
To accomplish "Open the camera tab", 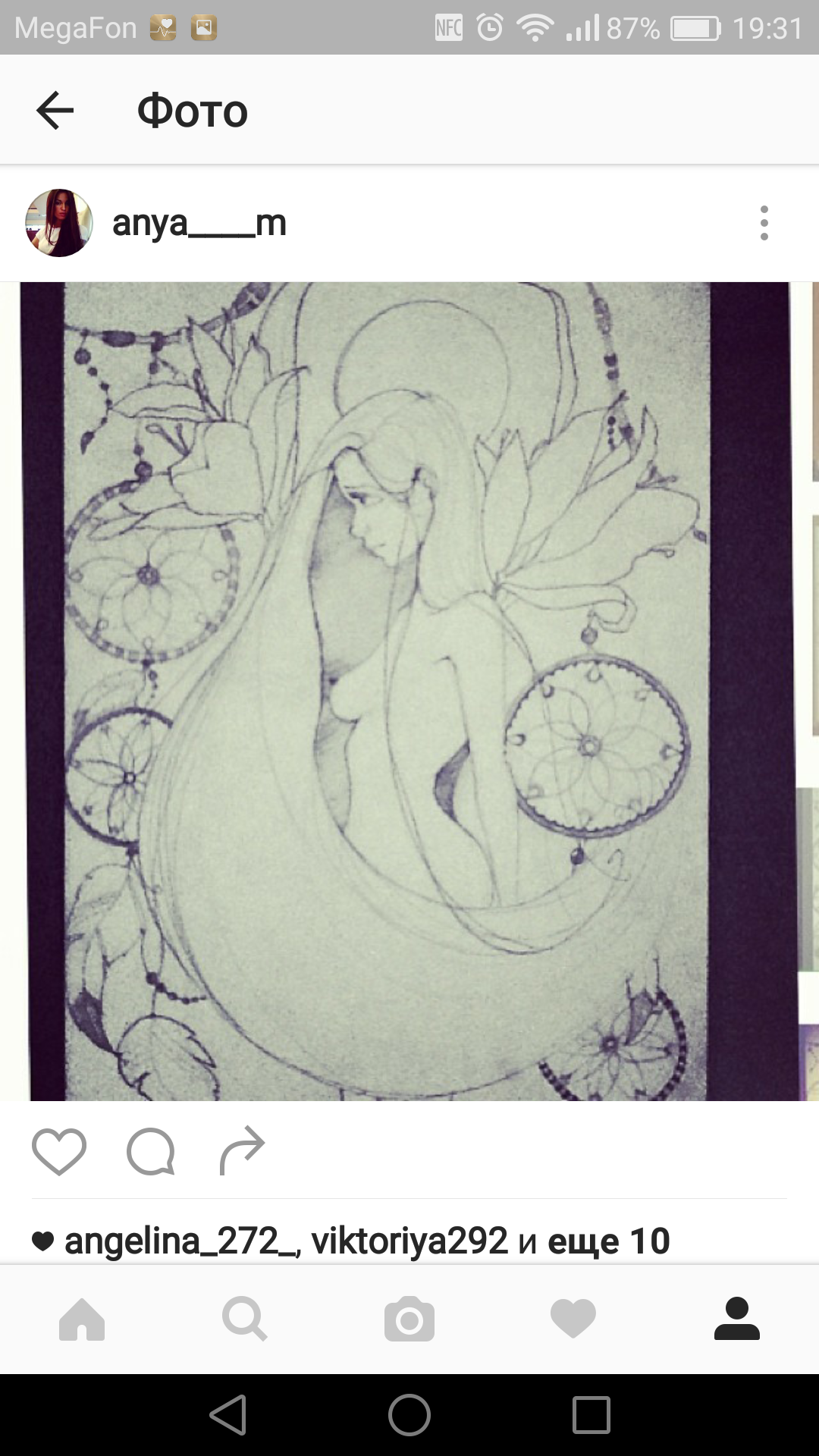I will click(x=409, y=1319).
